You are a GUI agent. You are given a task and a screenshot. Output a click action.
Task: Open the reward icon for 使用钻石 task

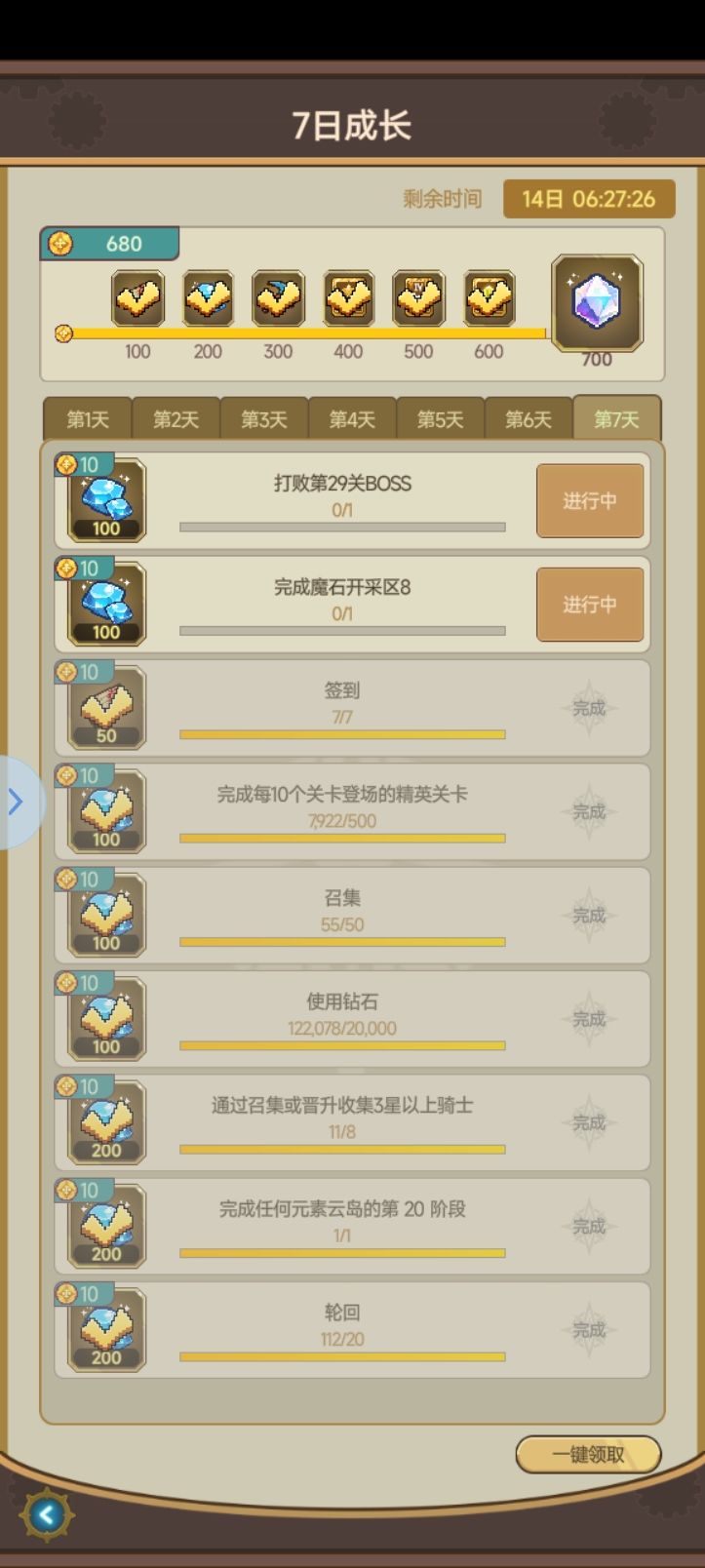(x=104, y=1018)
